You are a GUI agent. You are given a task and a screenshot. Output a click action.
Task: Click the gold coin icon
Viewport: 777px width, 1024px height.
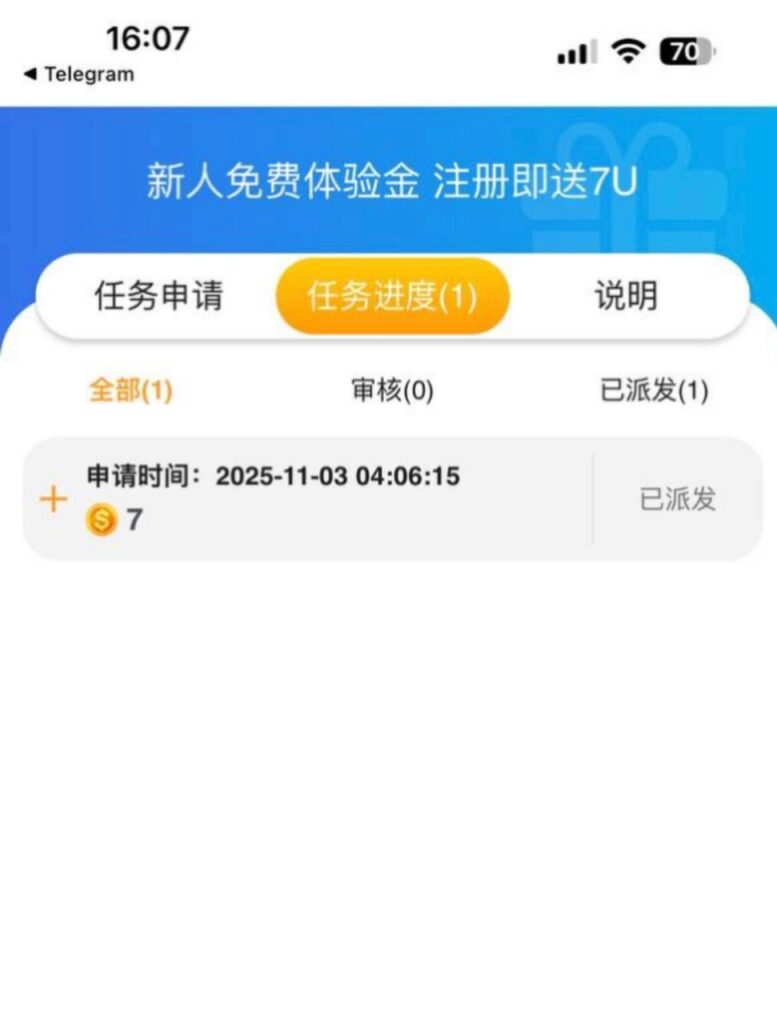pyautogui.click(x=100, y=520)
